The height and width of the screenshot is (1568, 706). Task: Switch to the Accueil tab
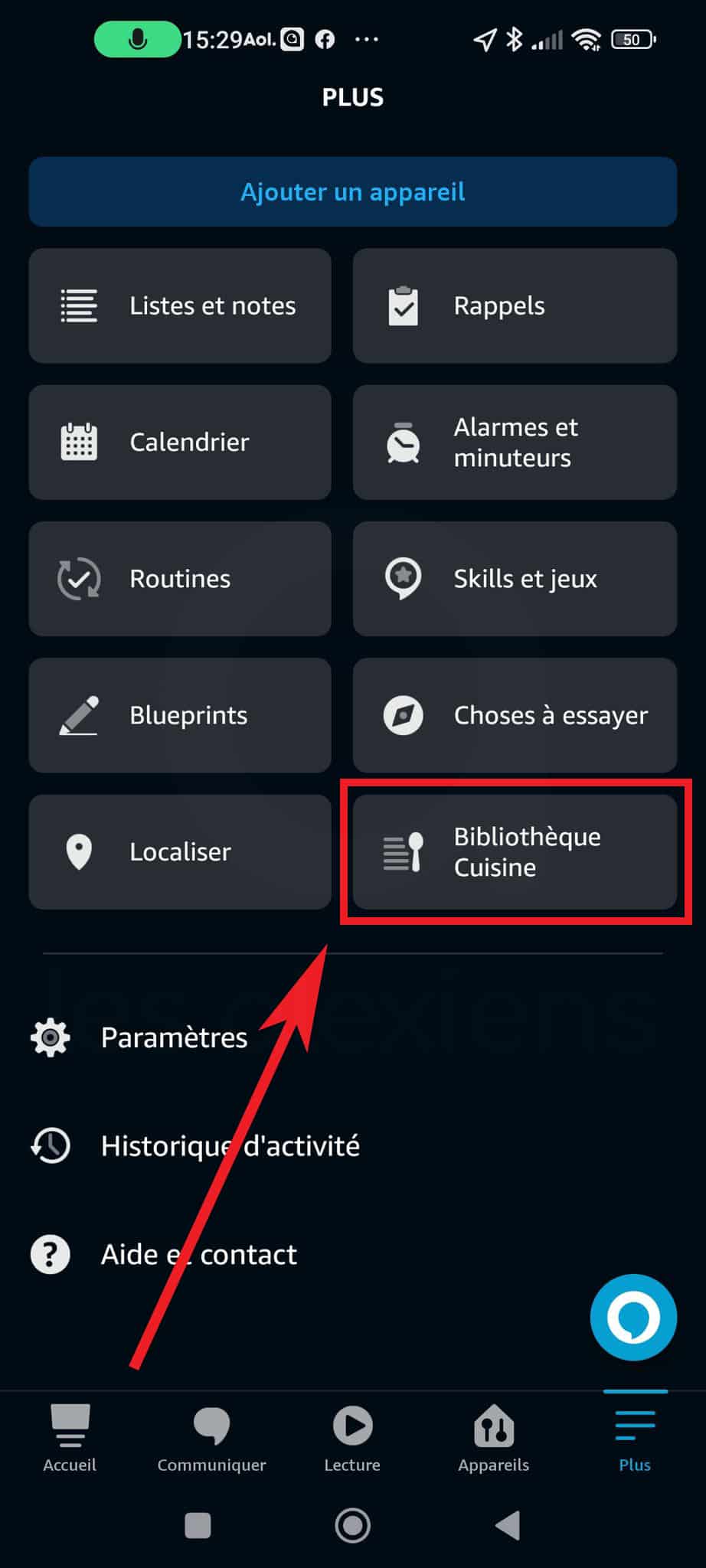70,1438
